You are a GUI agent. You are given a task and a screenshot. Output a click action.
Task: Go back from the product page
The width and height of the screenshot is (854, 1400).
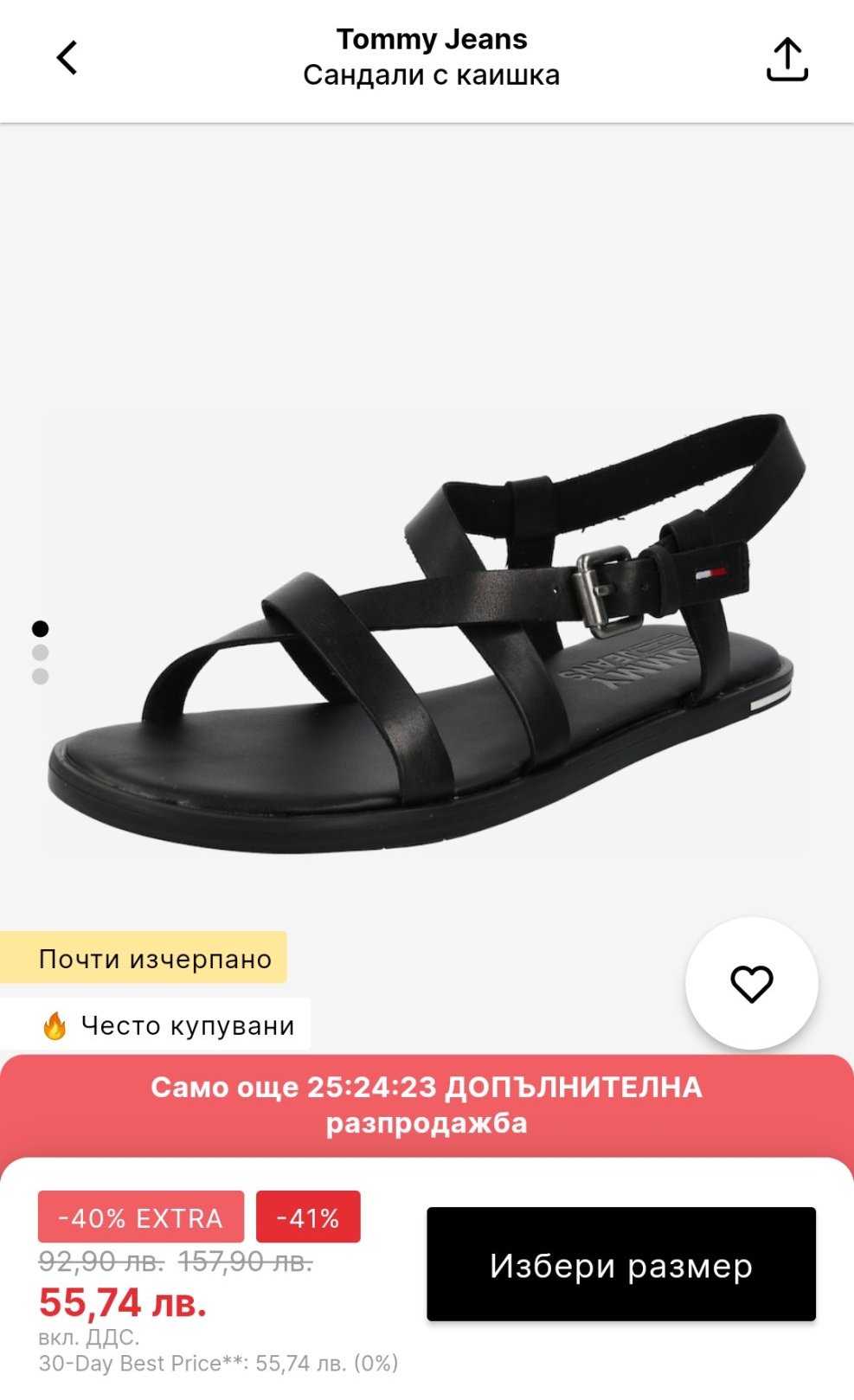(x=67, y=58)
